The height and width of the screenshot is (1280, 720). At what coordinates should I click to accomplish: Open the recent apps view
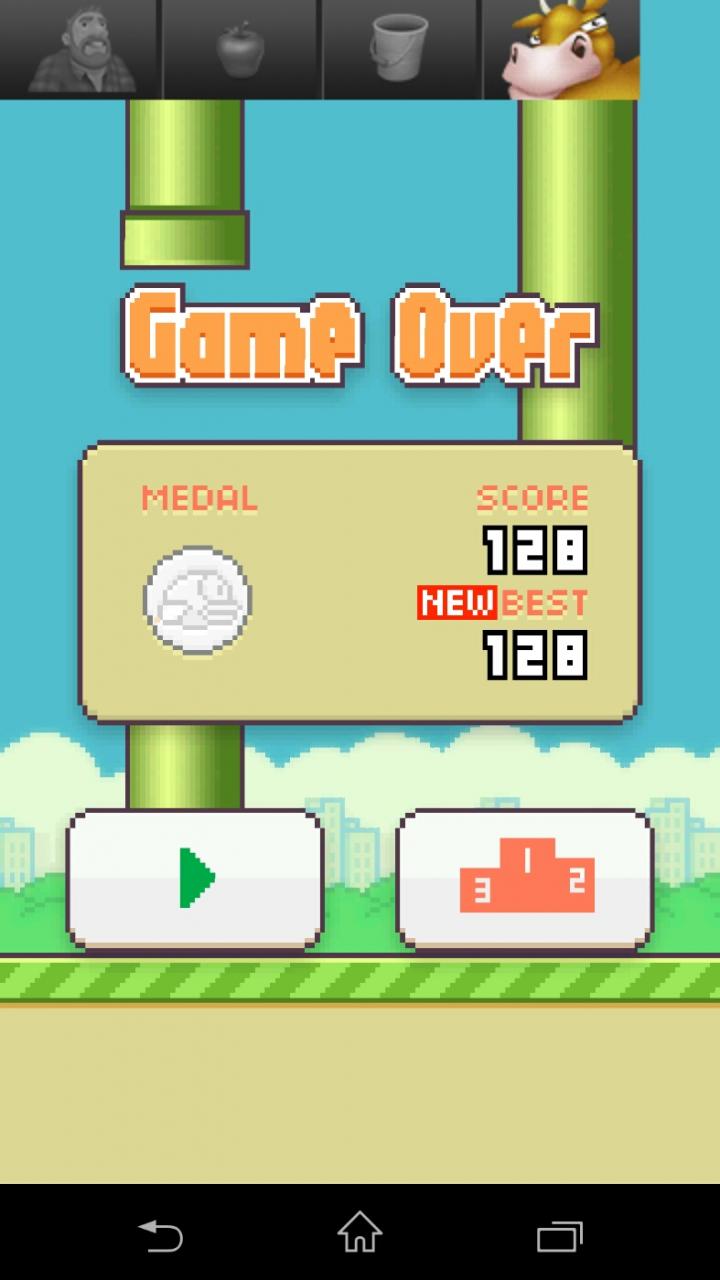[559, 1236]
